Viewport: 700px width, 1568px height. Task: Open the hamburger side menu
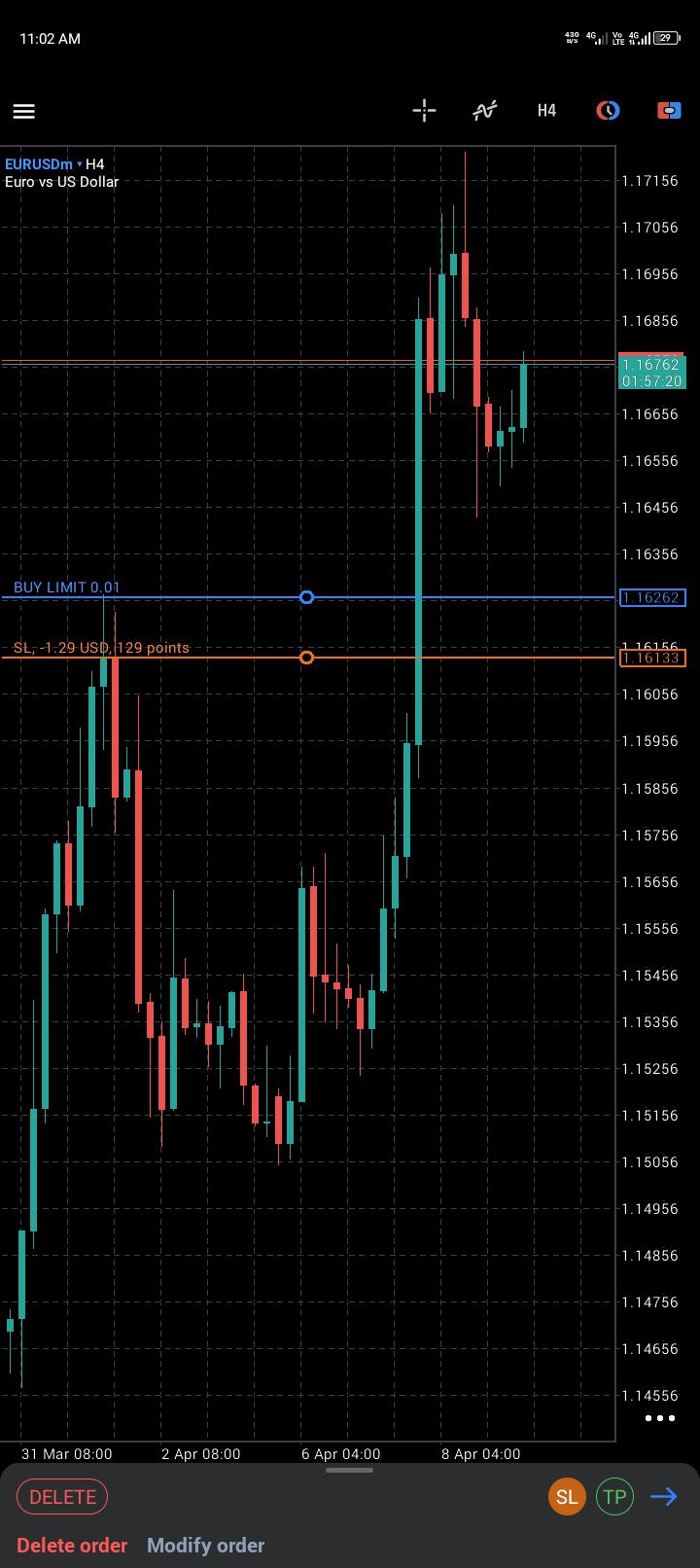(x=24, y=111)
